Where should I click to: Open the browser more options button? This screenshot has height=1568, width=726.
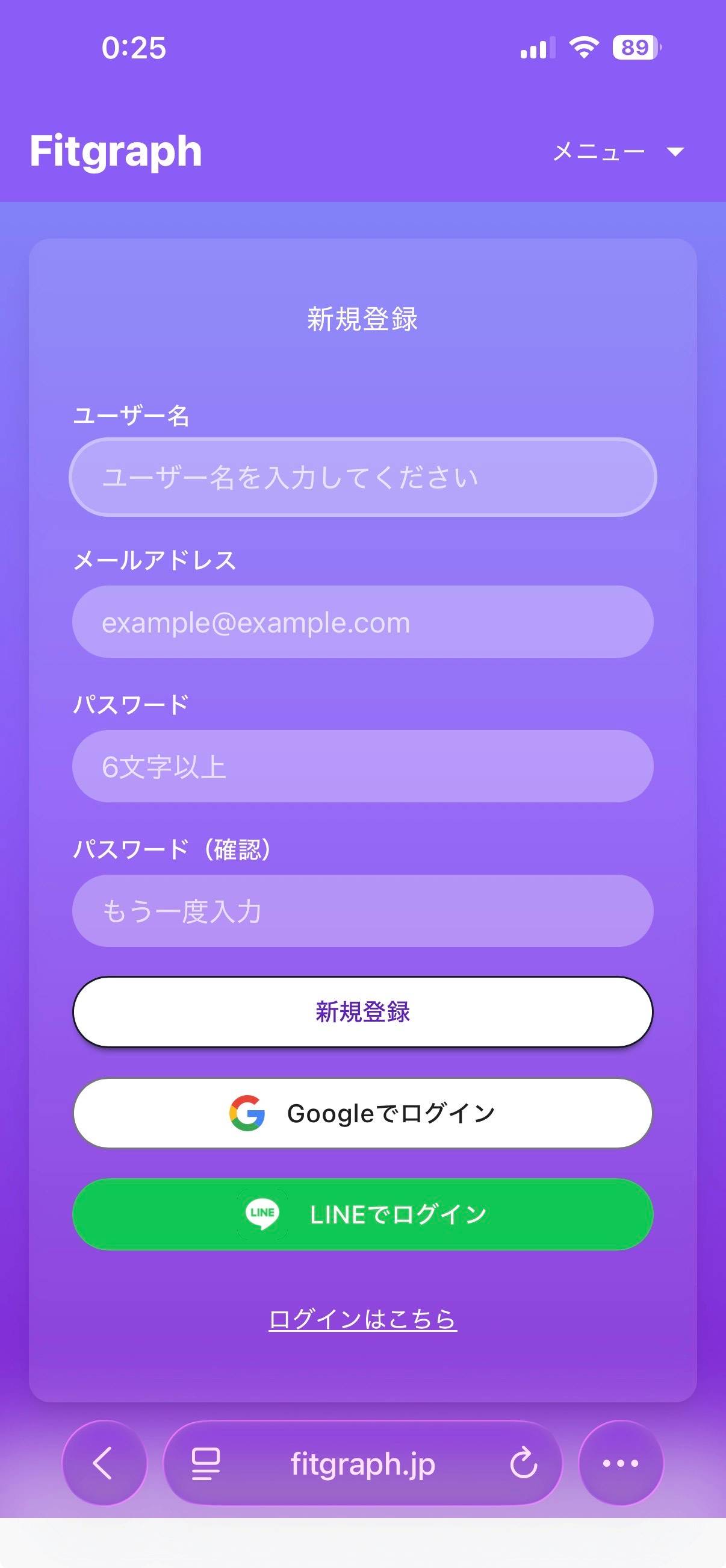[x=620, y=1463]
